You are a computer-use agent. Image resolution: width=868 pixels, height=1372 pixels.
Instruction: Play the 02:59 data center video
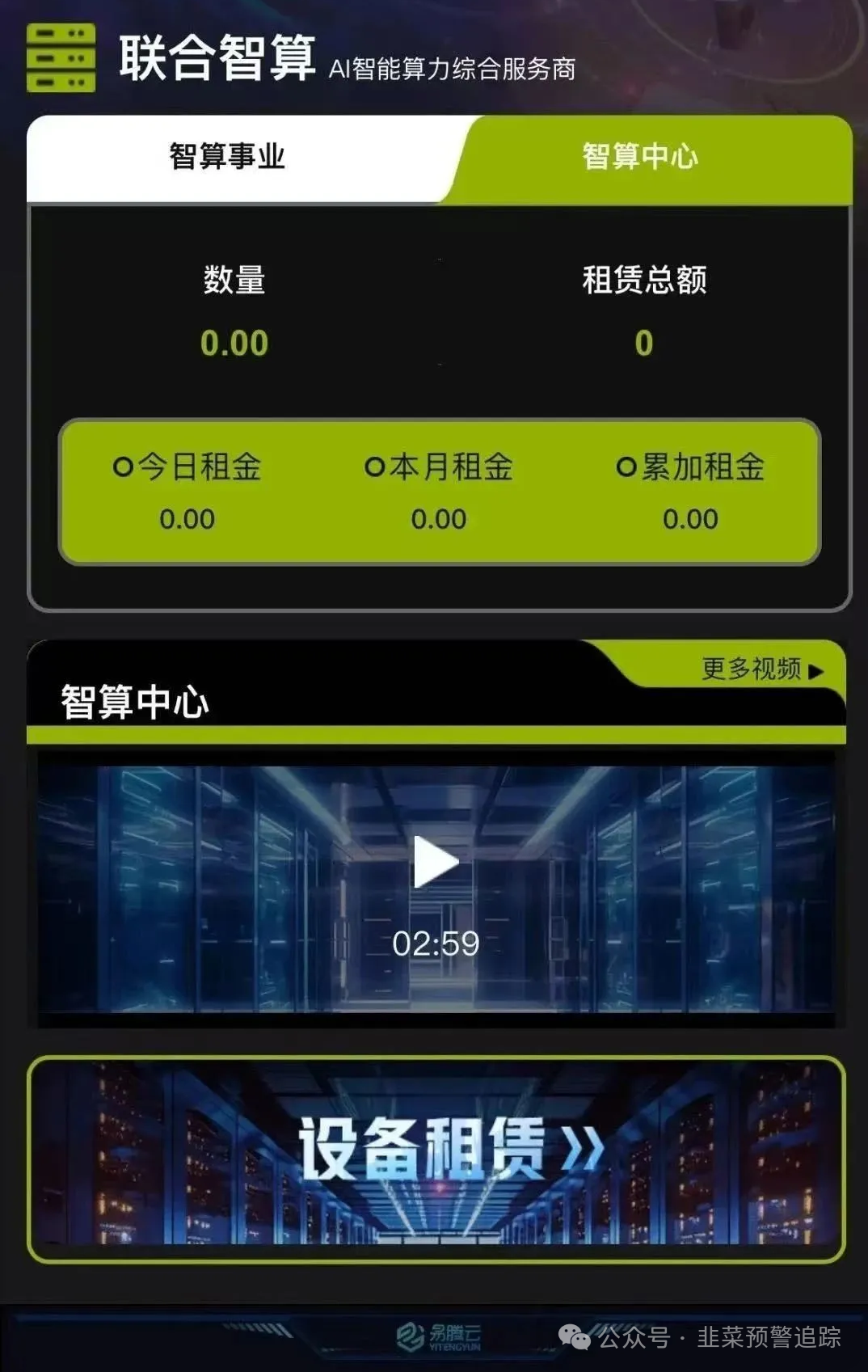coord(436,862)
